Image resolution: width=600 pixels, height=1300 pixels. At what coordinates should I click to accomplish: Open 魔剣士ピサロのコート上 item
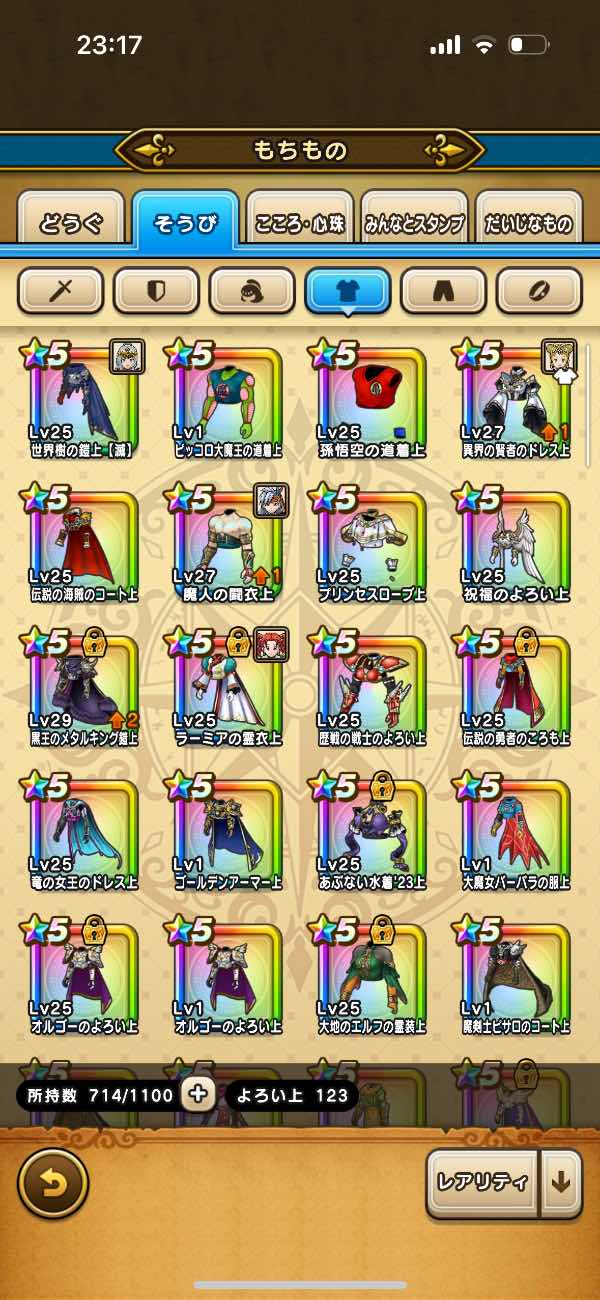(515, 977)
